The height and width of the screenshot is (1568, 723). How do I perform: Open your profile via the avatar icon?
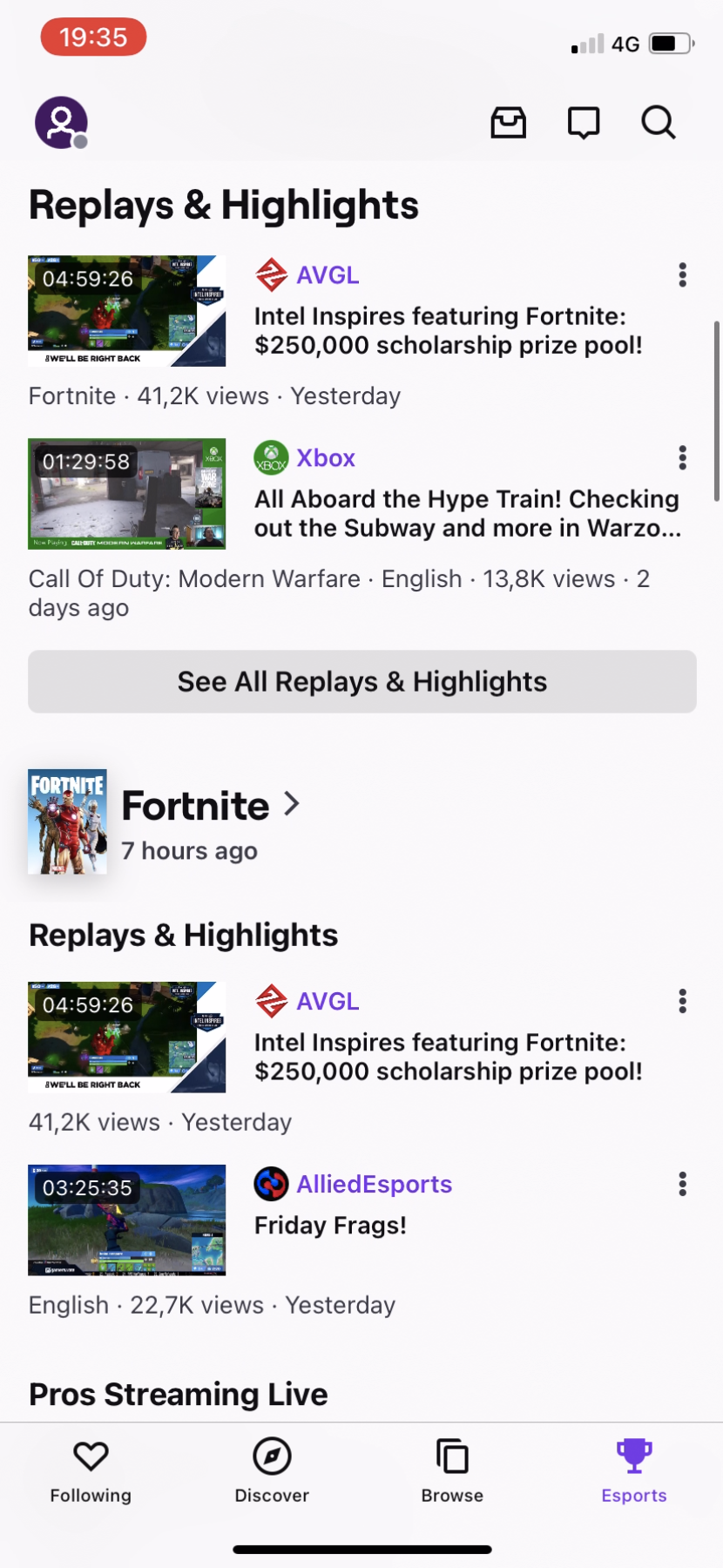click(61, 122)
